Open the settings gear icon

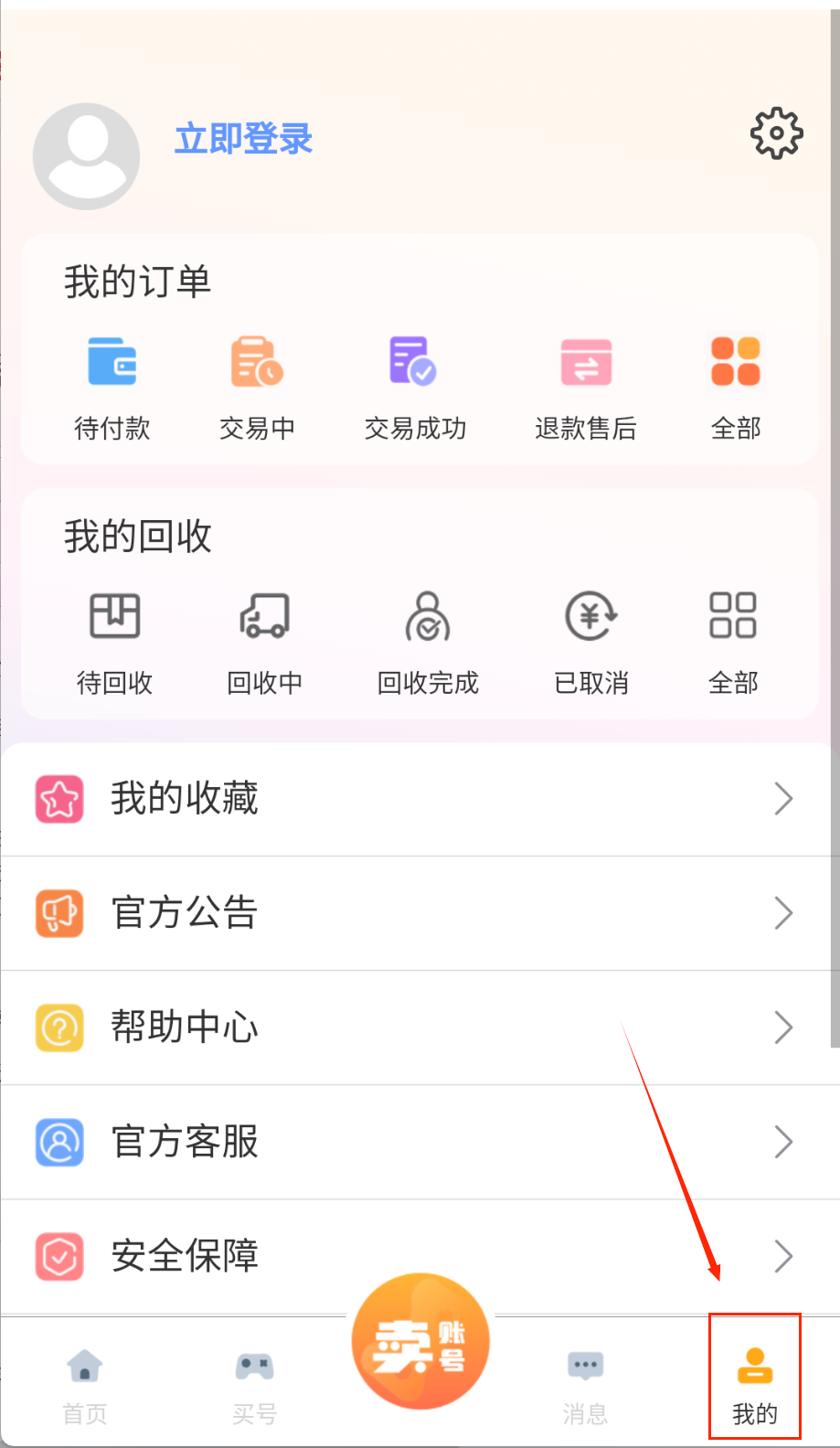click(x=776, y=133)
